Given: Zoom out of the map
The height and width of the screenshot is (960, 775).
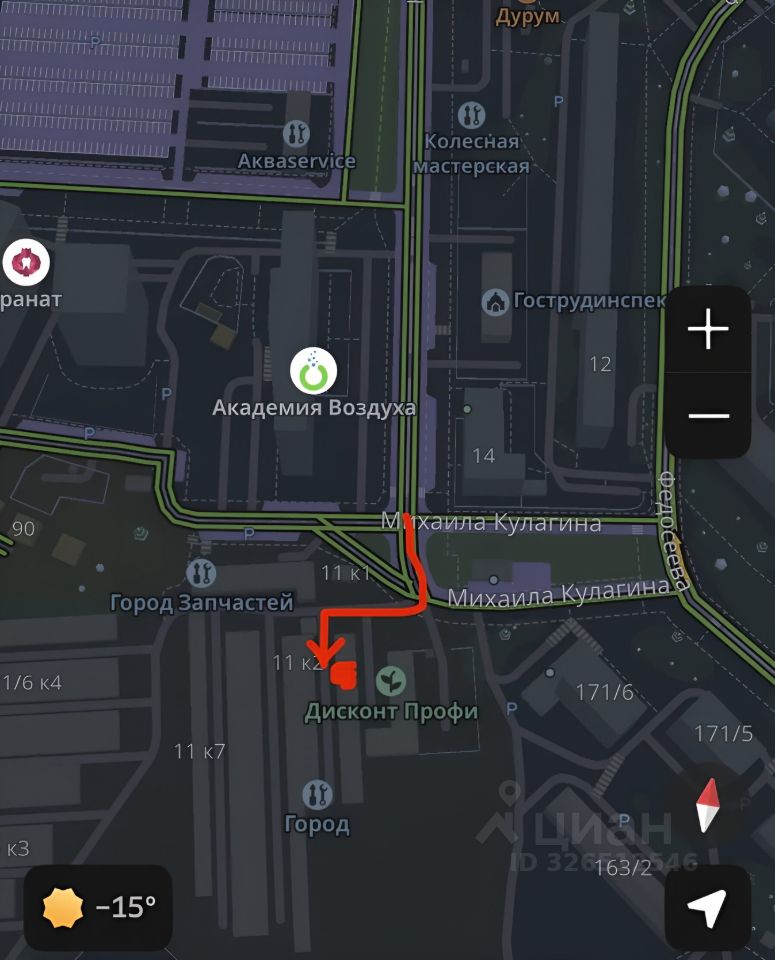Looking at the screenshot, I should (x=708, y=415).
